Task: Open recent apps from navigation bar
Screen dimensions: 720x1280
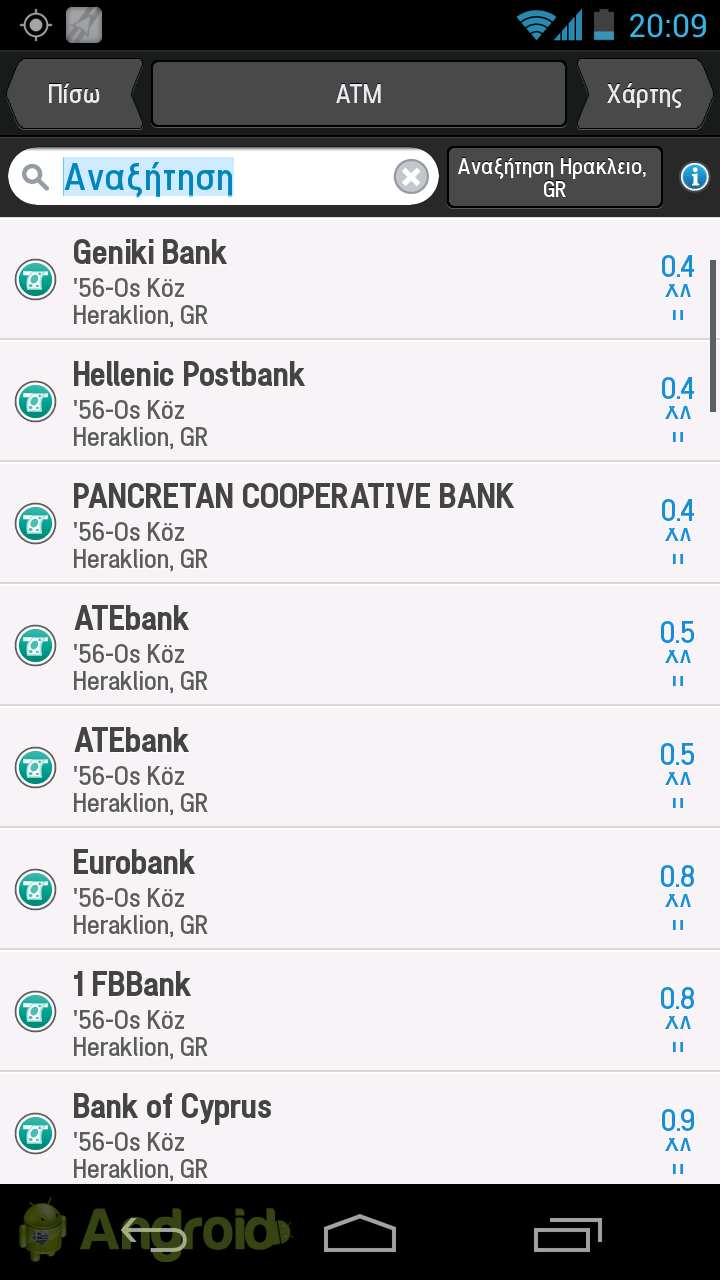Action: pos(567,1233)
